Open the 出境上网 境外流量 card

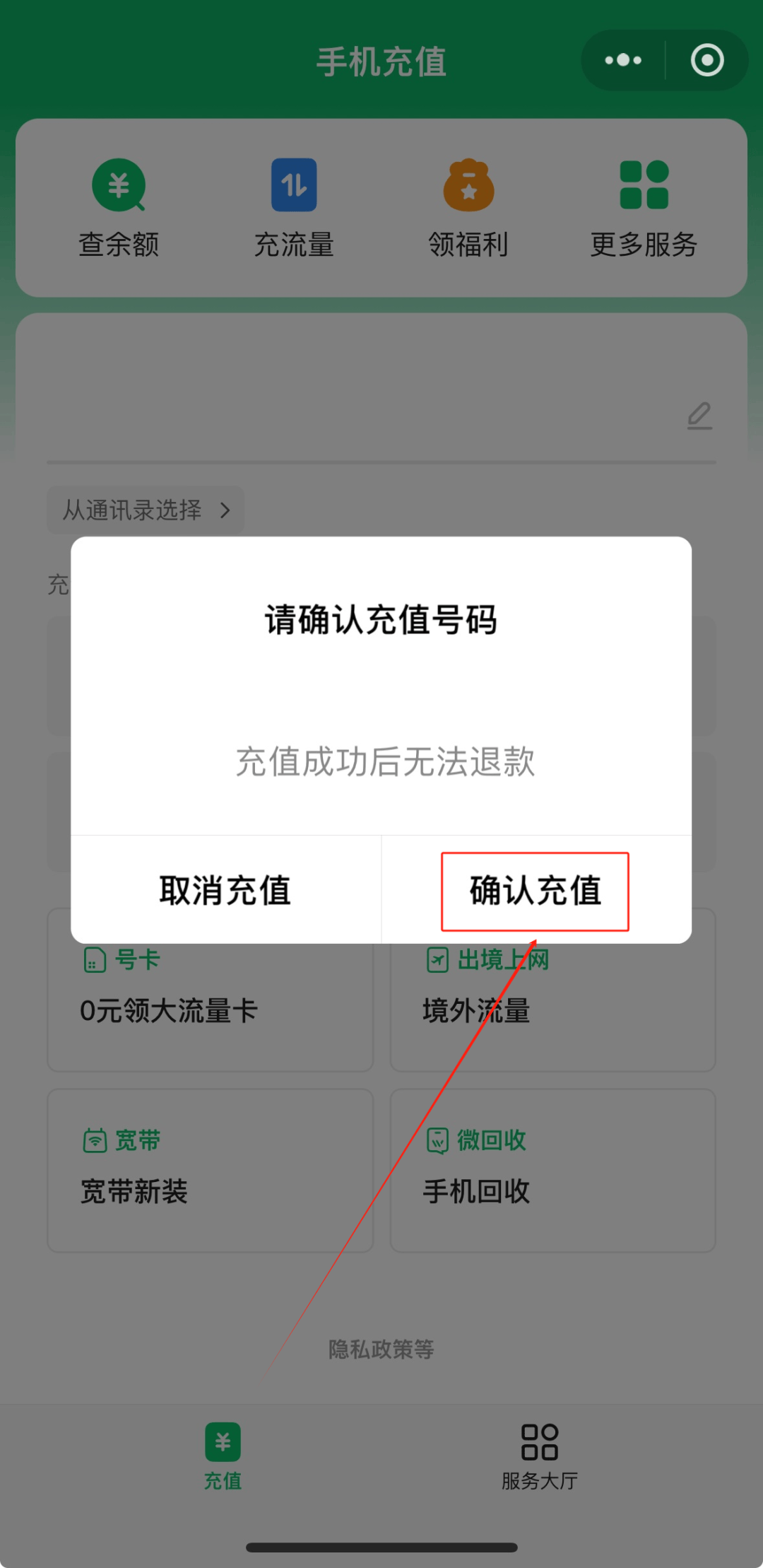point(552,1011)
